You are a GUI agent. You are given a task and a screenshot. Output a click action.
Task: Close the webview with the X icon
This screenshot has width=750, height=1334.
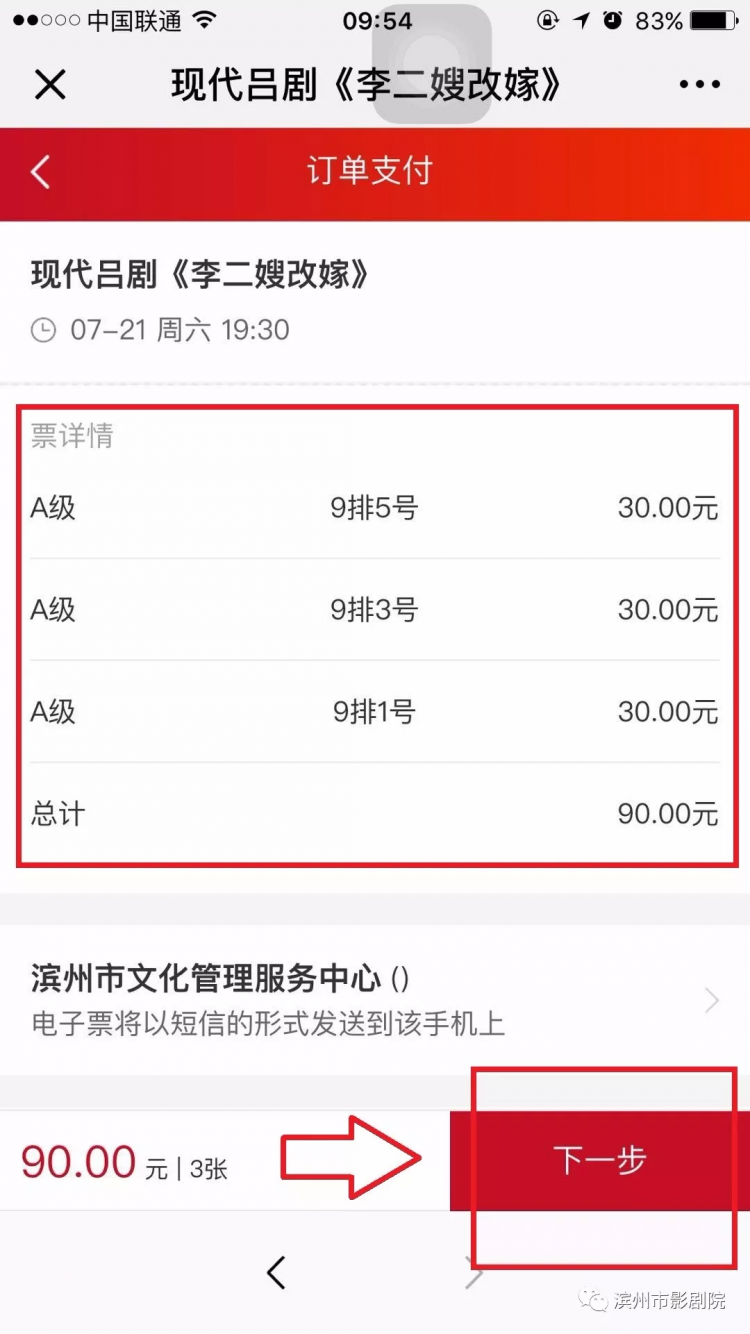coord(50,85)
